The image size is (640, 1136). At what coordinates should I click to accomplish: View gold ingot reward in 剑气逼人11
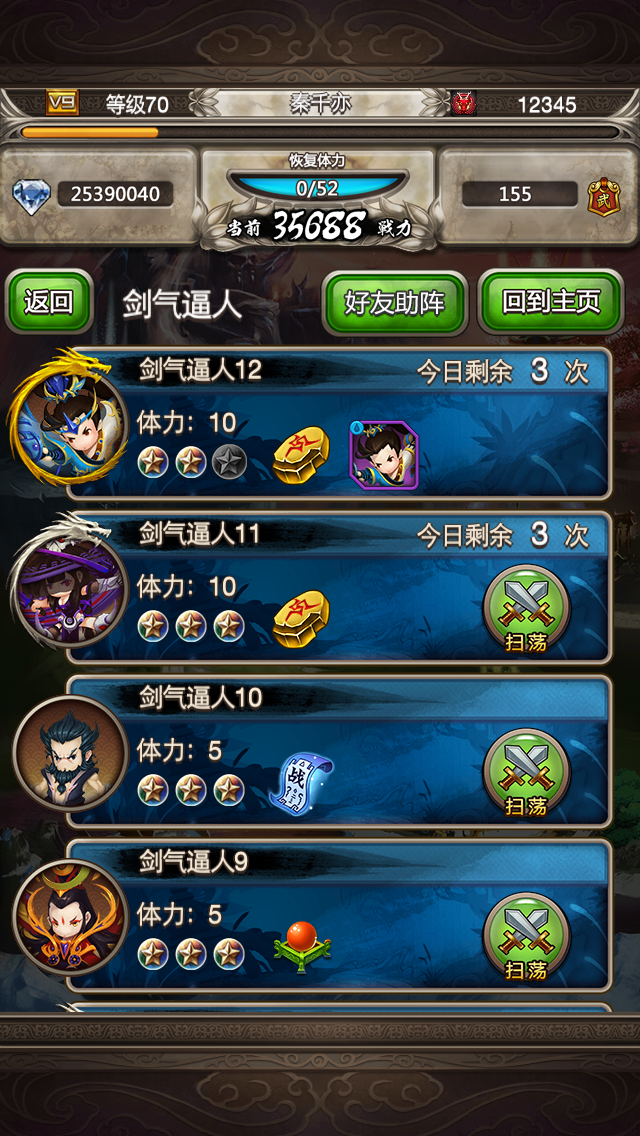click(x=301, y=620)
